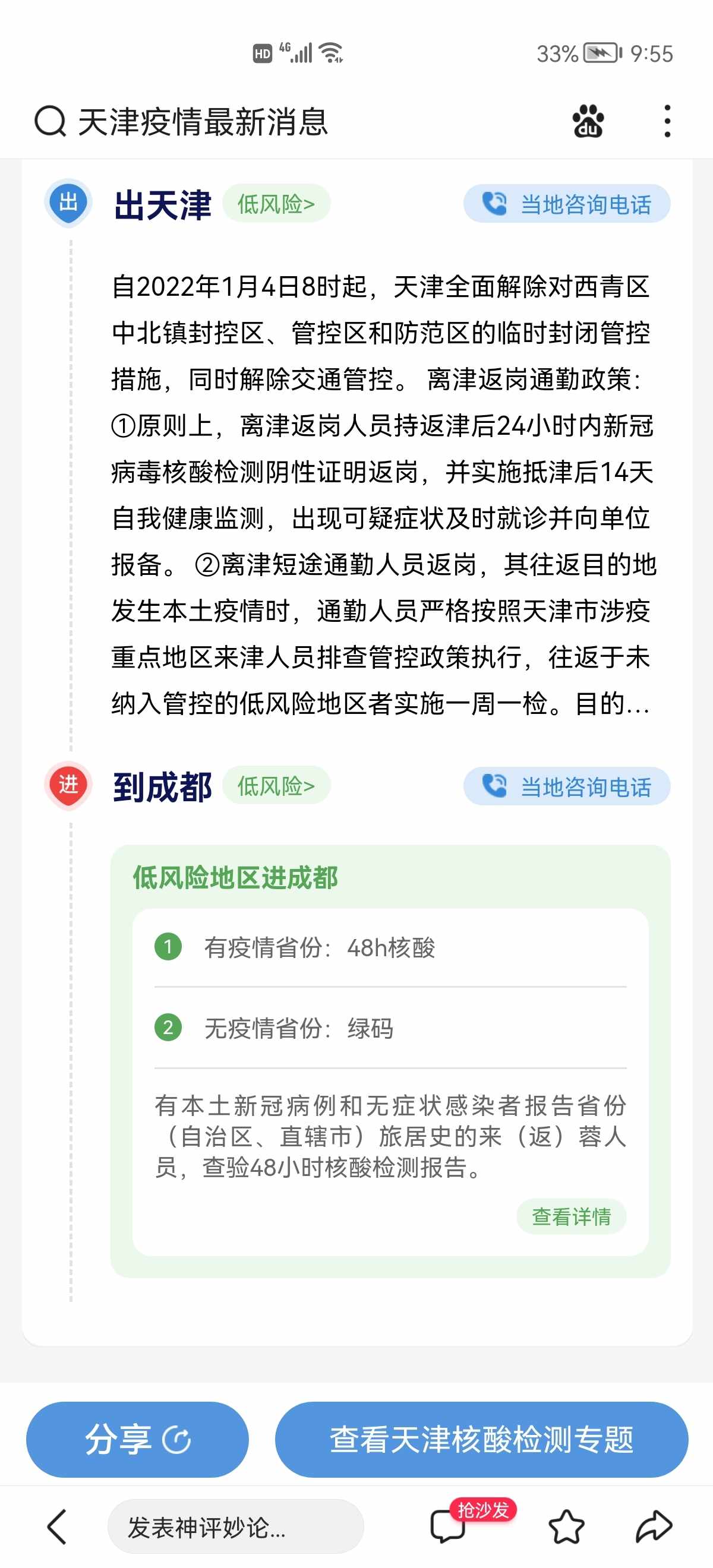Favorite this page with the star icon
This screenshot has height=1568, width=713.
pos(566,1526)
